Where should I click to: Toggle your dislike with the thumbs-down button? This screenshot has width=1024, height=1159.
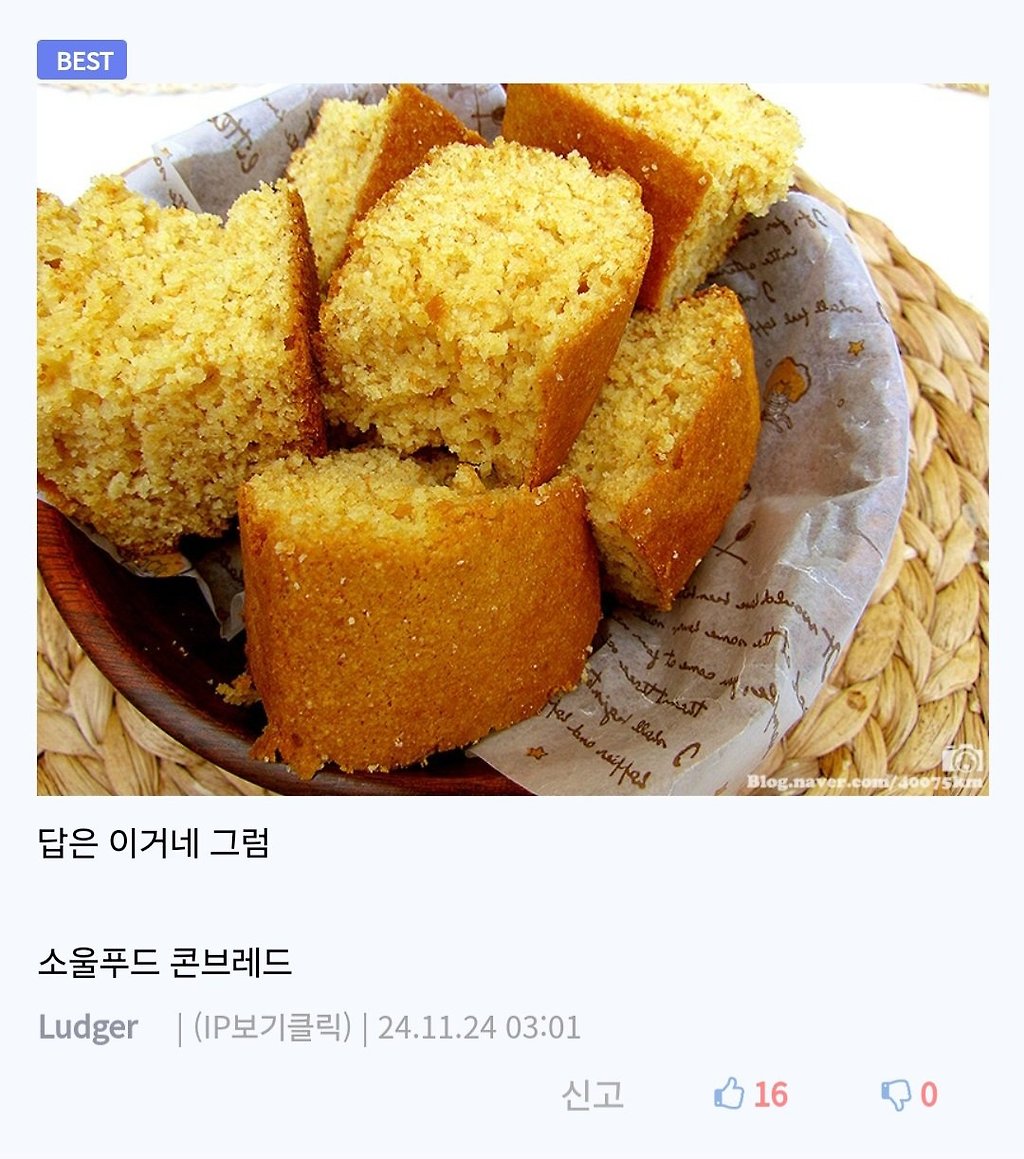pyautogui.click(x=898, y=1096)
